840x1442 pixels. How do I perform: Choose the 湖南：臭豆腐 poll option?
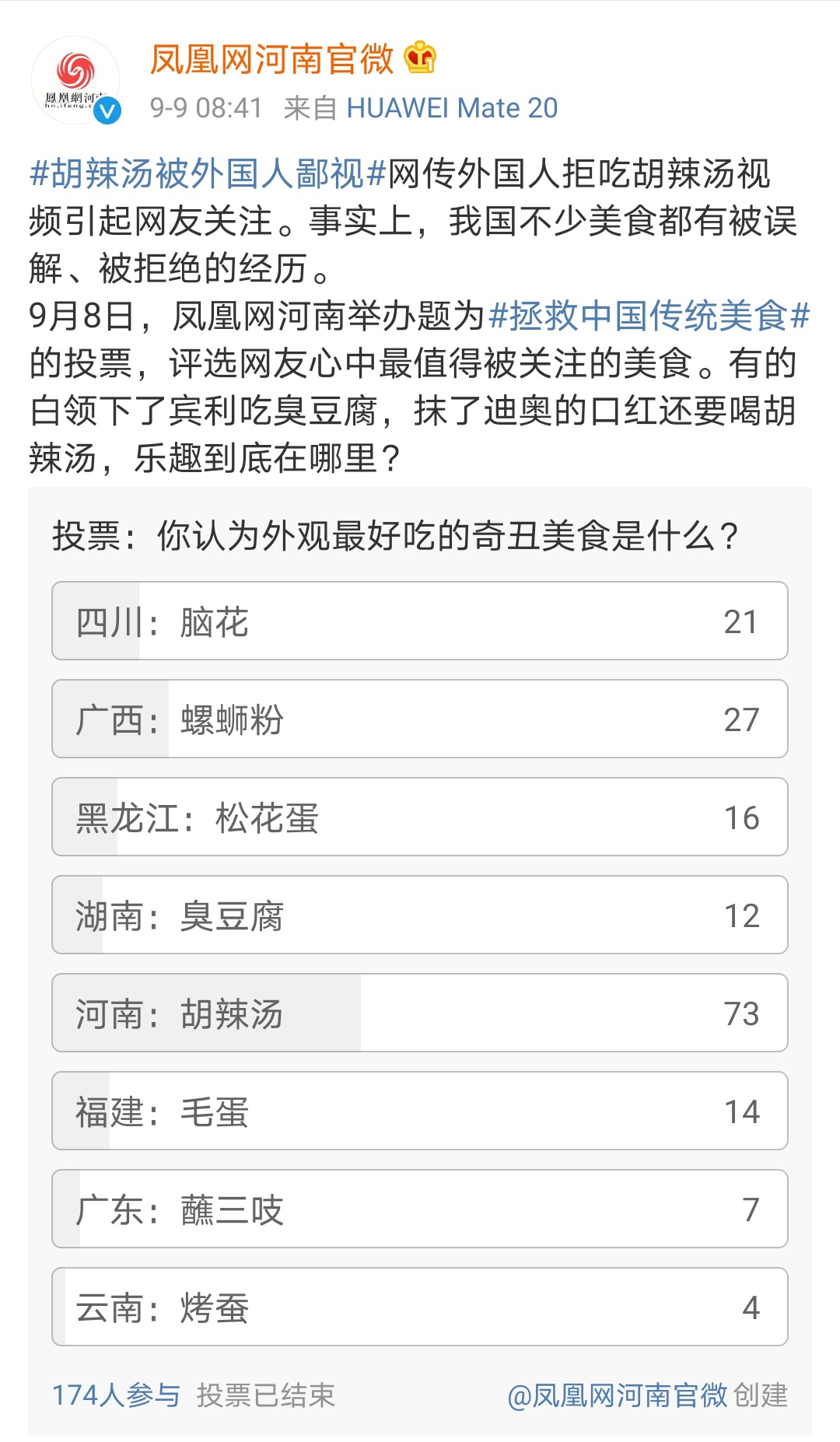coord(420,915)
